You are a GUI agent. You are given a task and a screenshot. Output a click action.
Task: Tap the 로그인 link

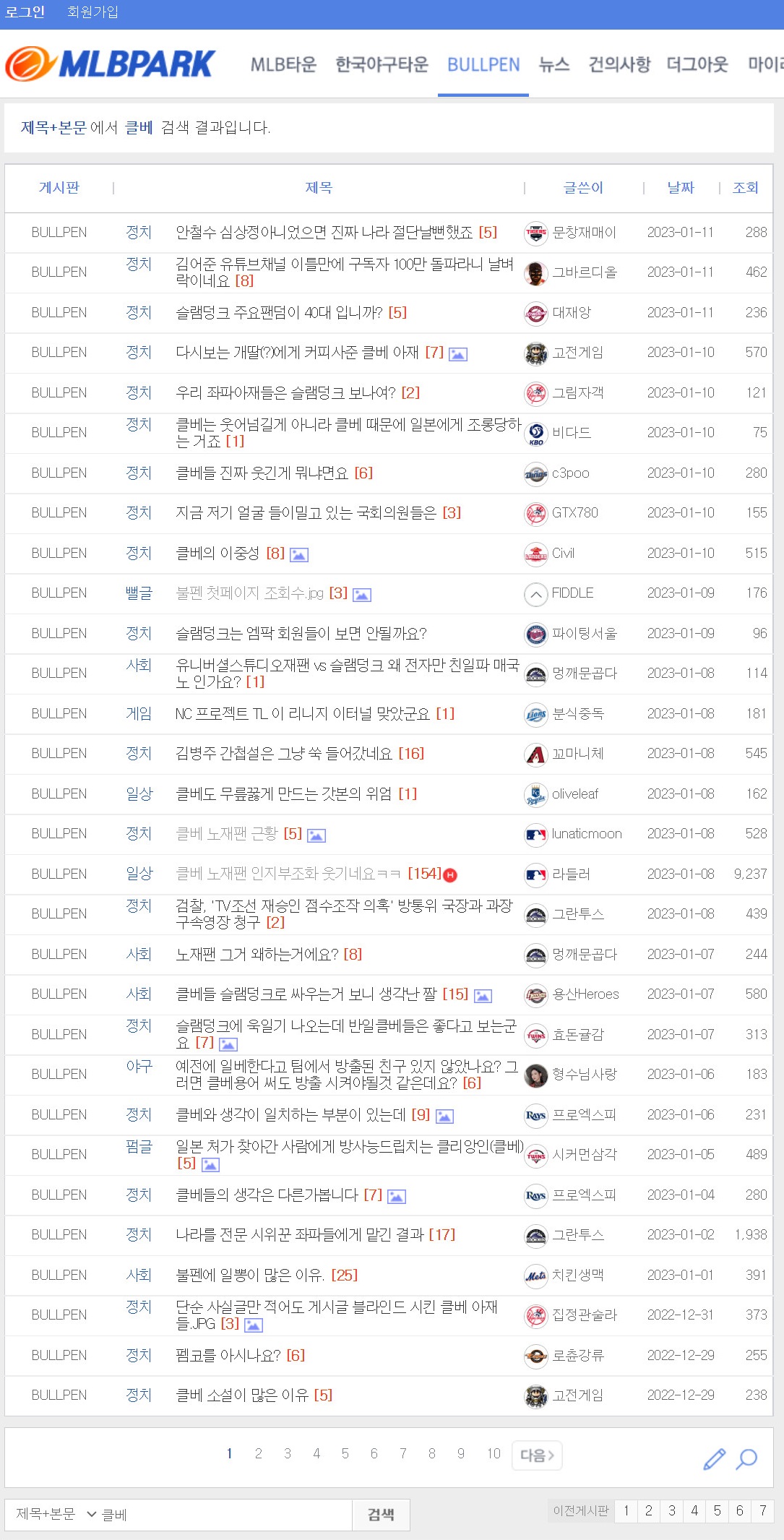pyautogui.click(x=25, y=12)
